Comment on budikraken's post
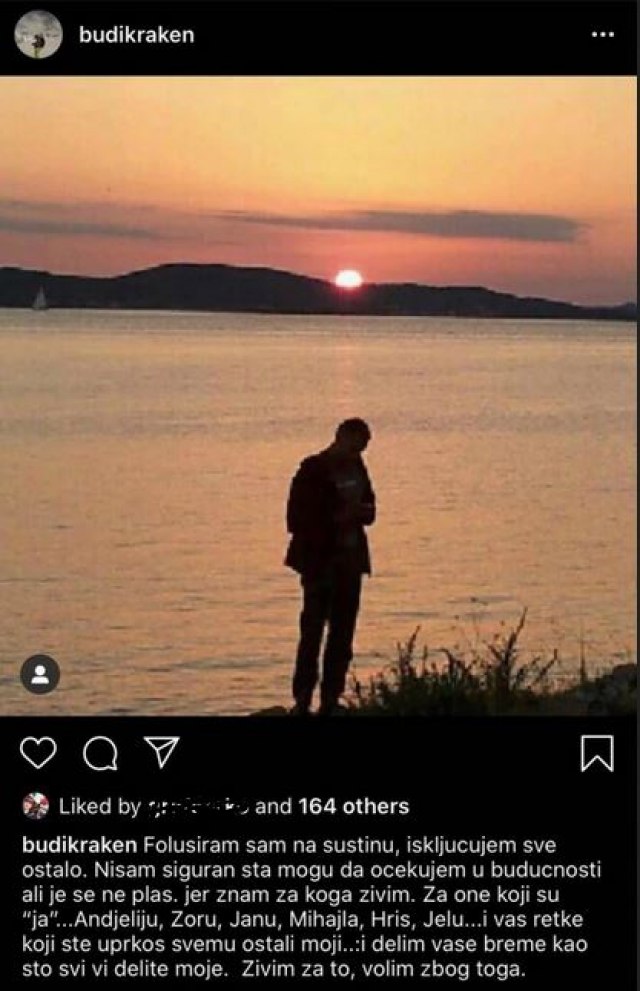640x991 pixels. [x=100, y=752]
